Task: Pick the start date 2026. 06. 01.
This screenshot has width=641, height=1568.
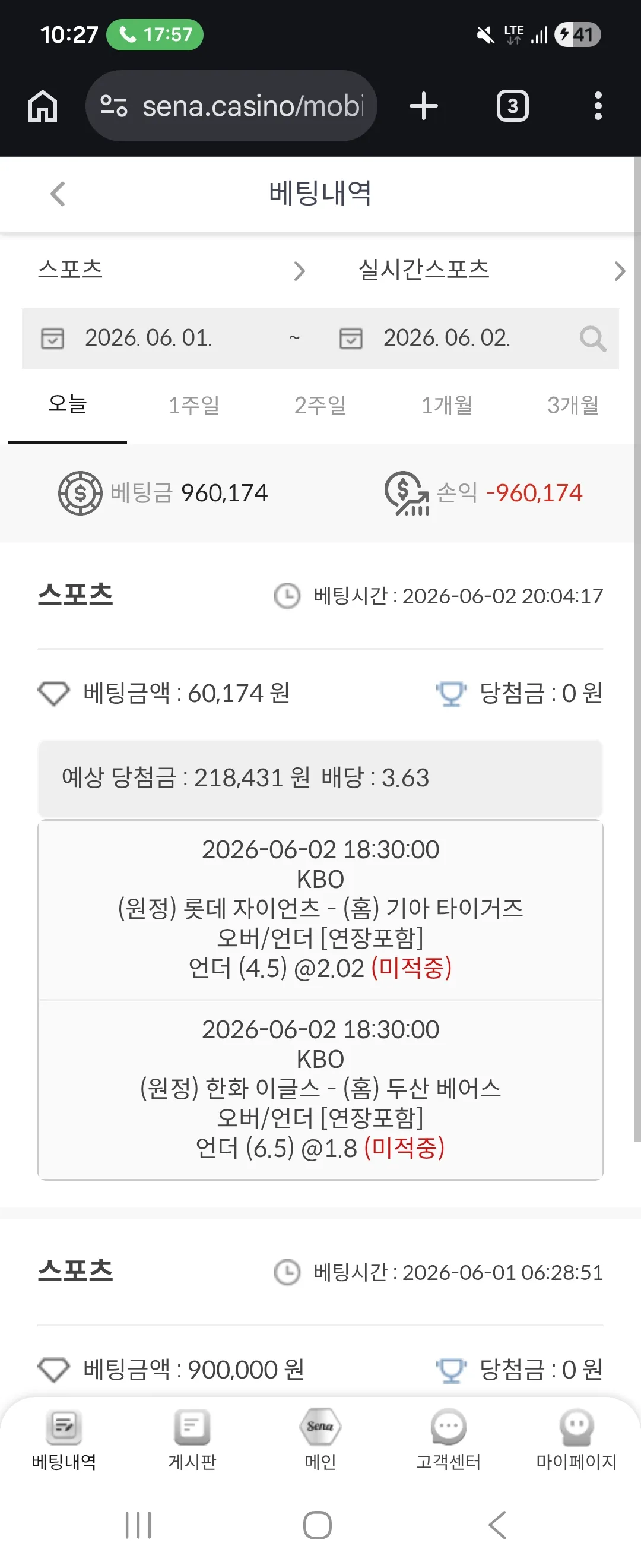Action: [x=148, y=339]
